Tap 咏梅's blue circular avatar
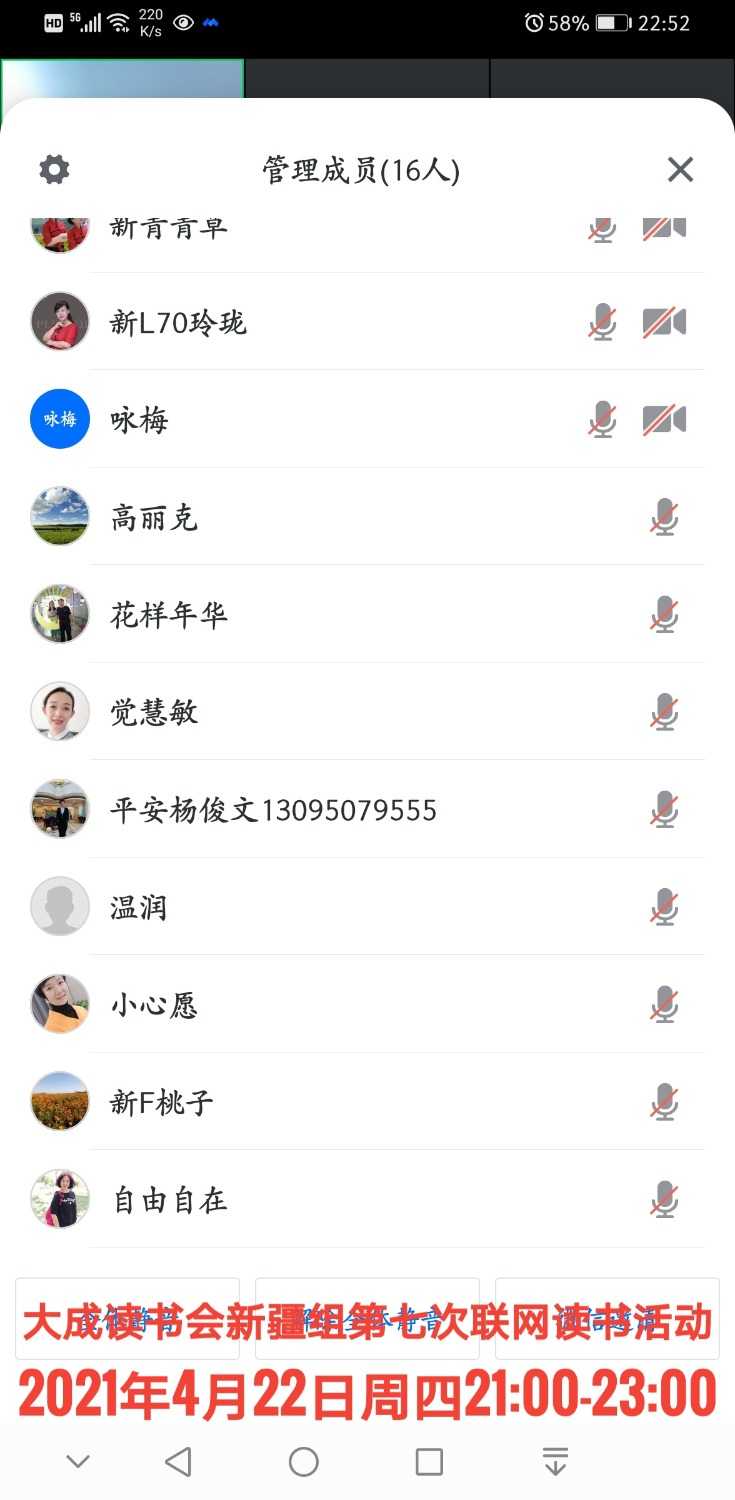 (59, 420)
